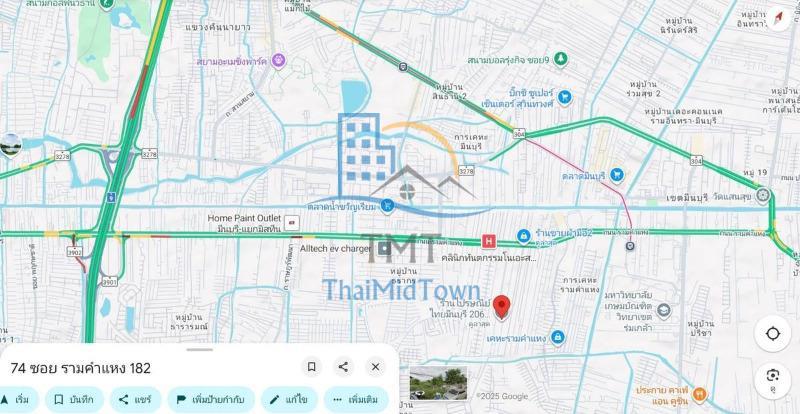This screenshot has height=414, width=800.
Task: Open the Home Paint Outlet place marker
Action: 291,220
